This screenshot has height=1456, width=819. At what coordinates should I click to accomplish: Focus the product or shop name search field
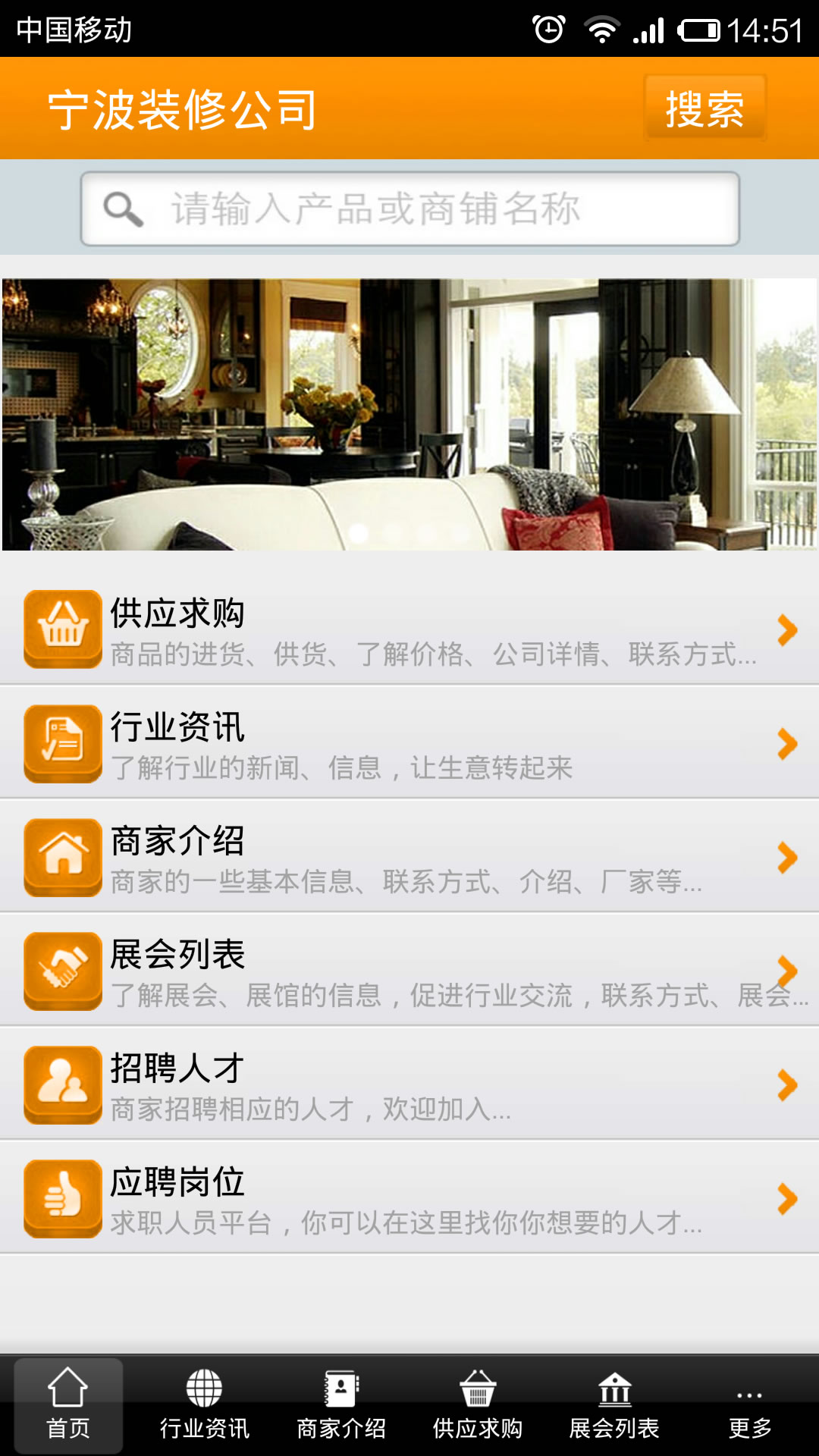pyautogui.click(x=410, y=209)
